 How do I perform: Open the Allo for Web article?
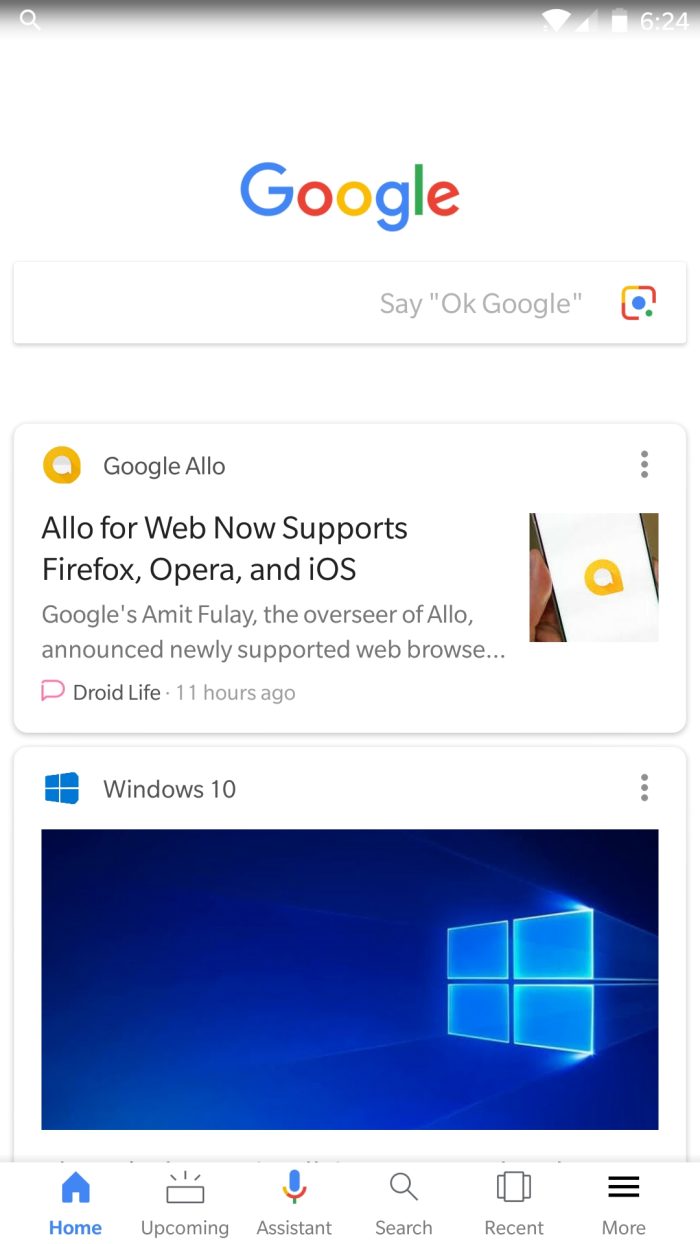(350, 578)
